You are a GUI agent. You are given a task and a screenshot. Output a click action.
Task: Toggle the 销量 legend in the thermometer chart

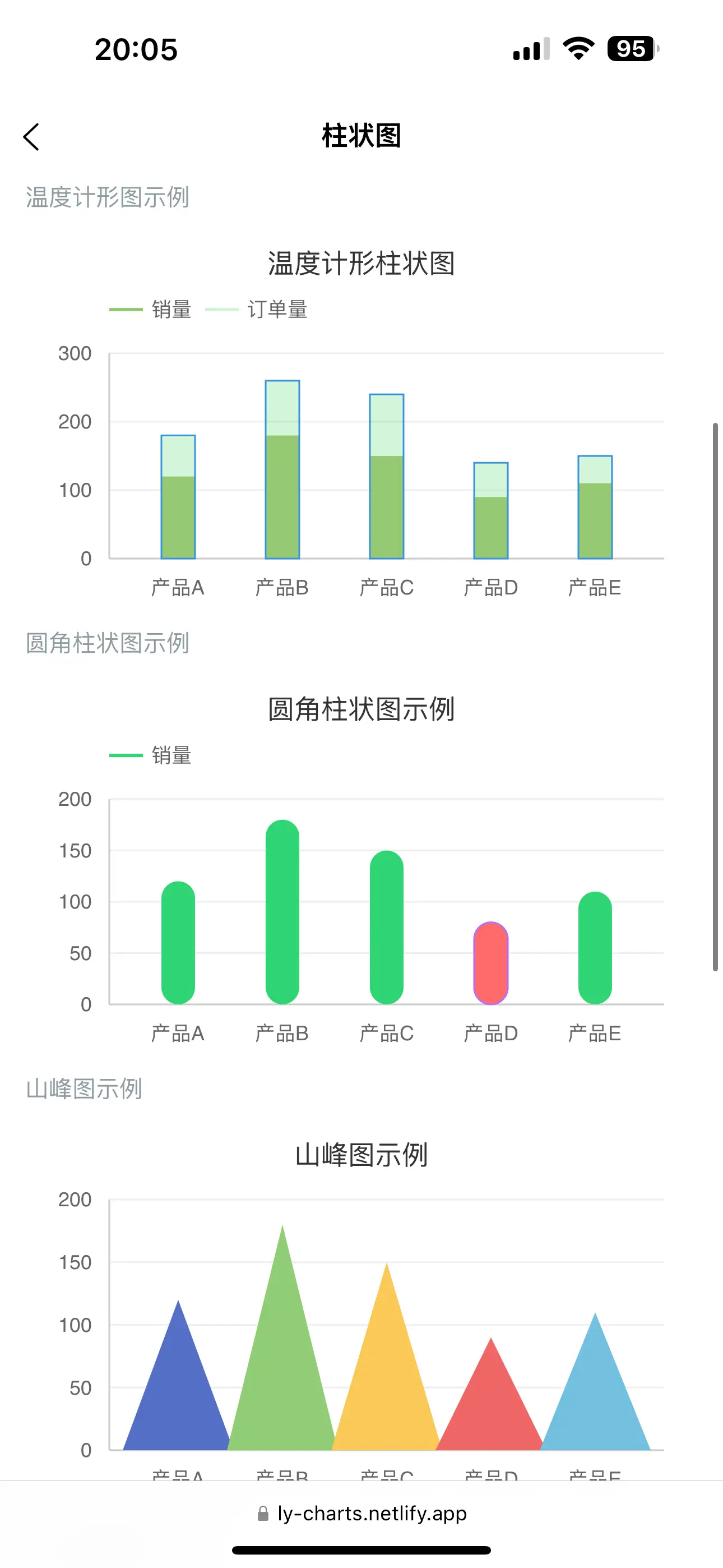(150, 309)
